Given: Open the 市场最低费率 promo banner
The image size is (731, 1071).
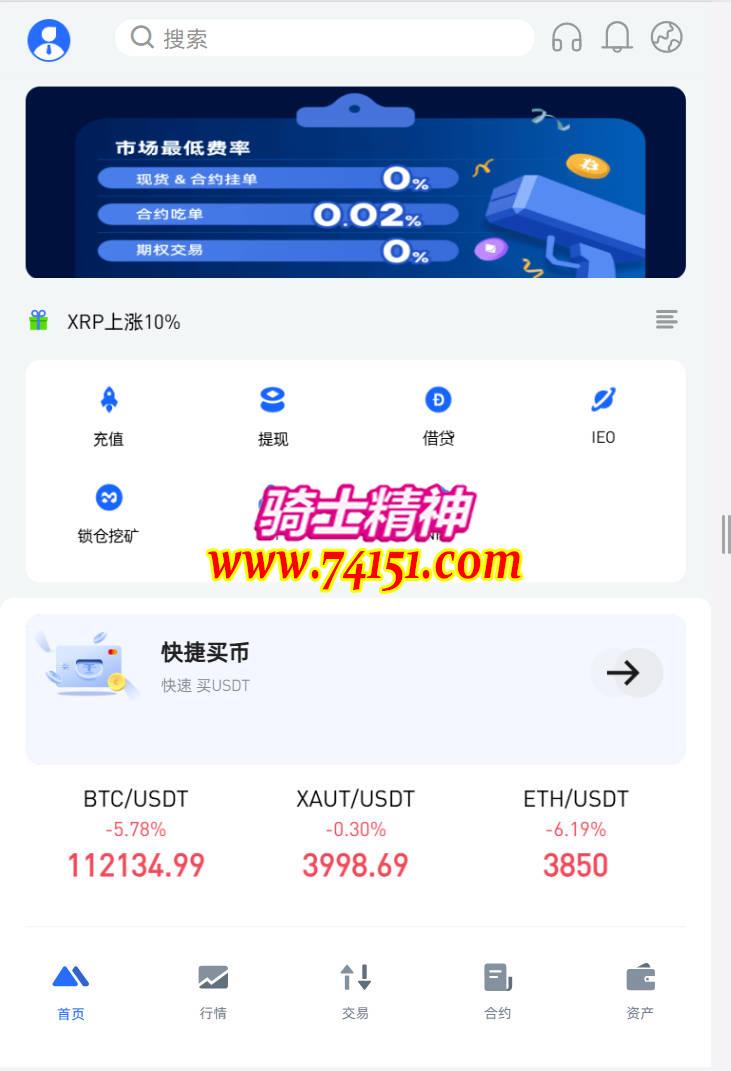Looking at the screenshot, I should [x=355, y=182].
